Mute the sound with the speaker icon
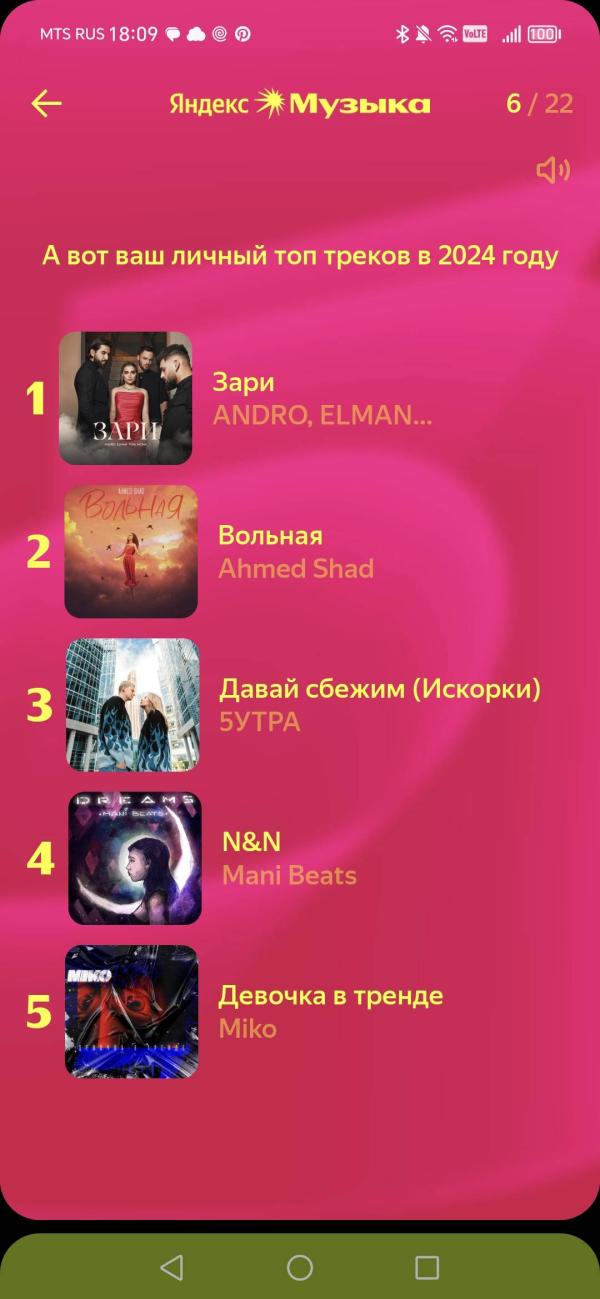 553,170
